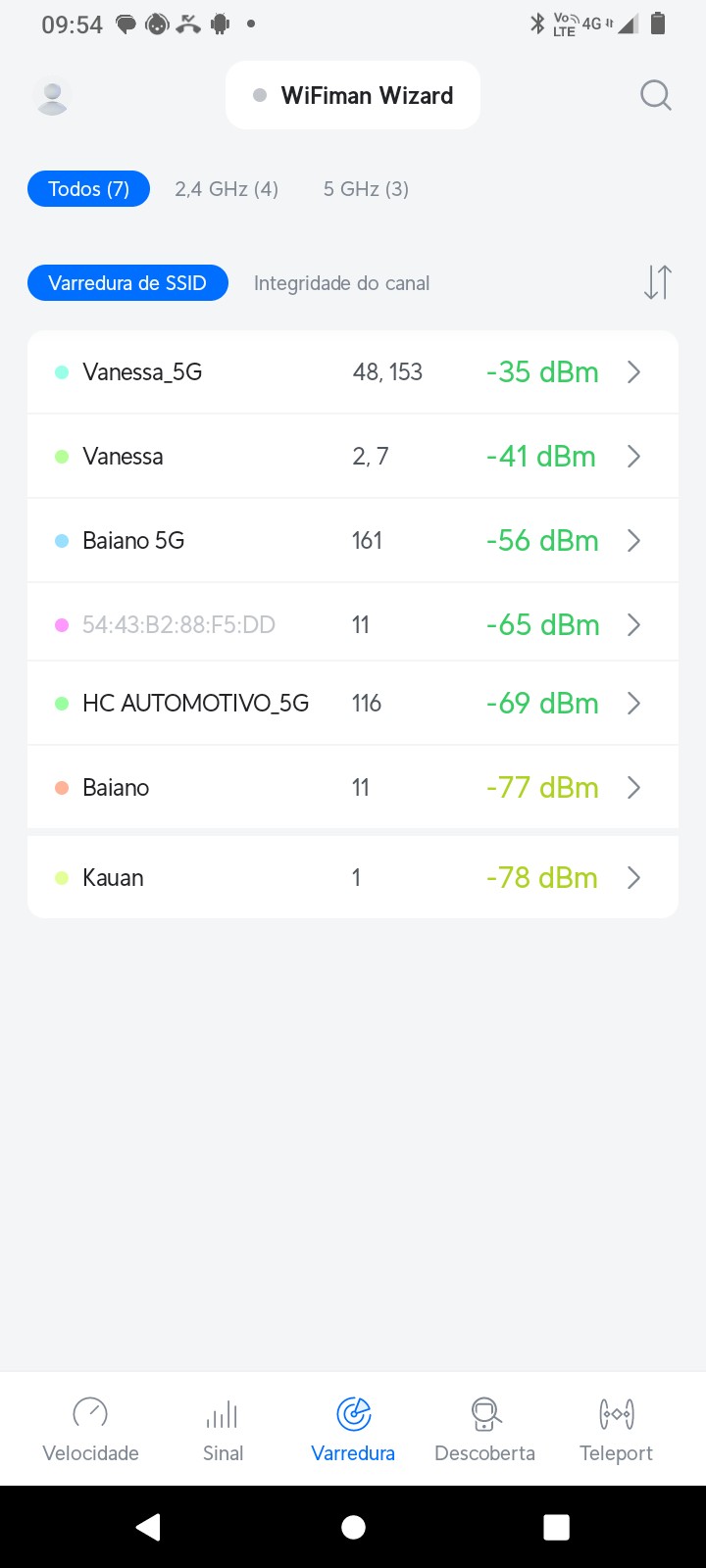
Task: Tap the WiFiman Wizard device button
Action: coord(353,95)
